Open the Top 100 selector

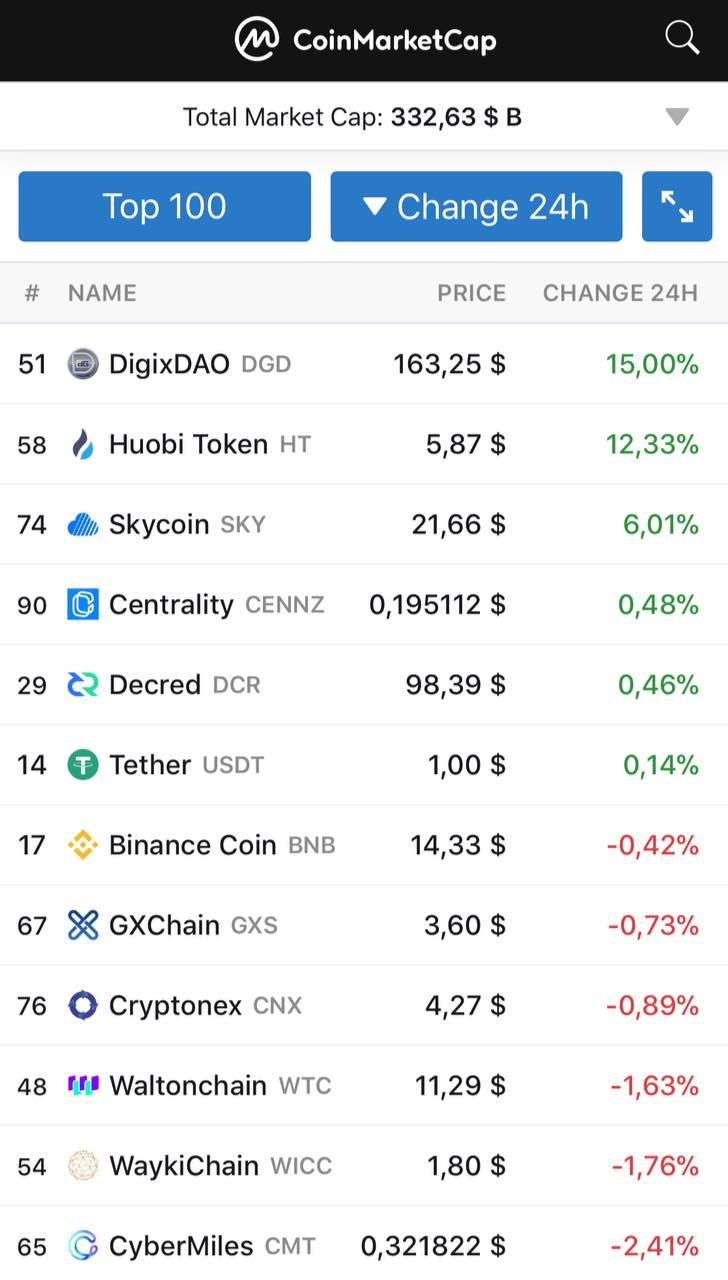point(164,206)
